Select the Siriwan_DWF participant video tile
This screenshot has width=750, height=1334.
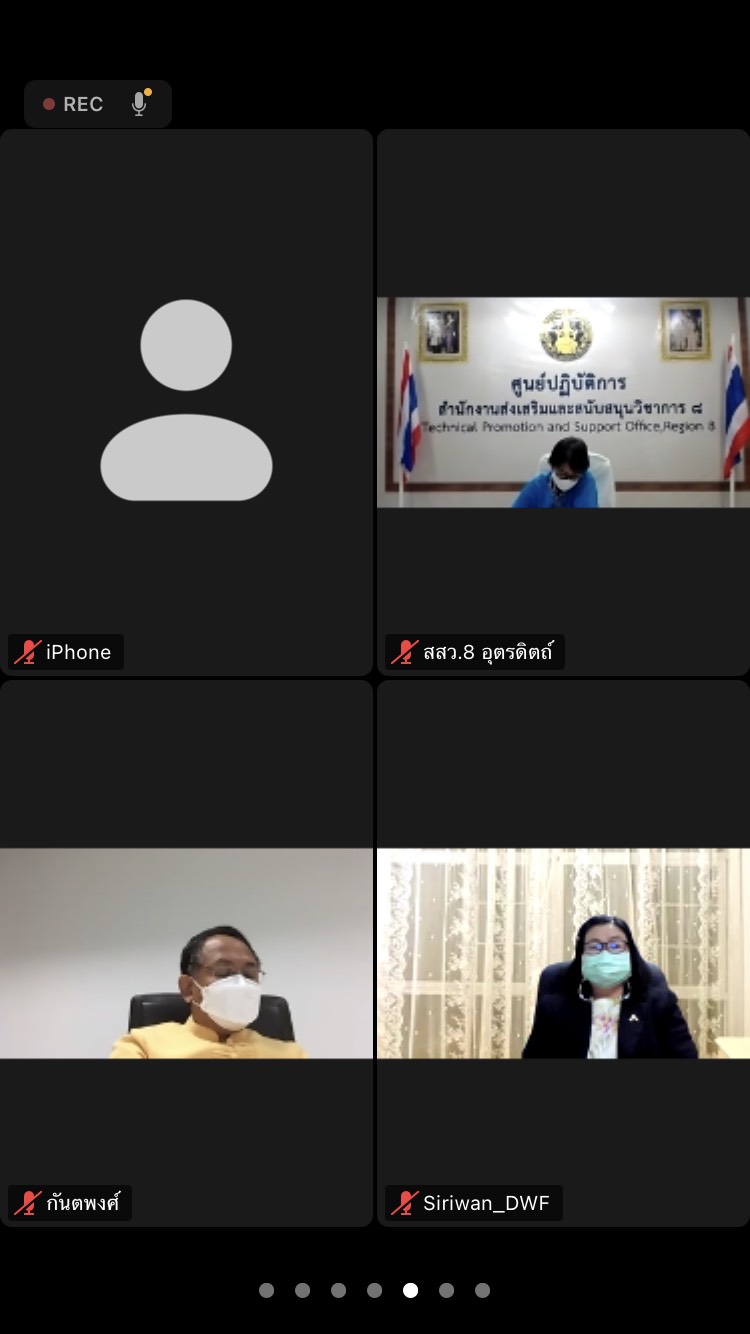point(563,953)
